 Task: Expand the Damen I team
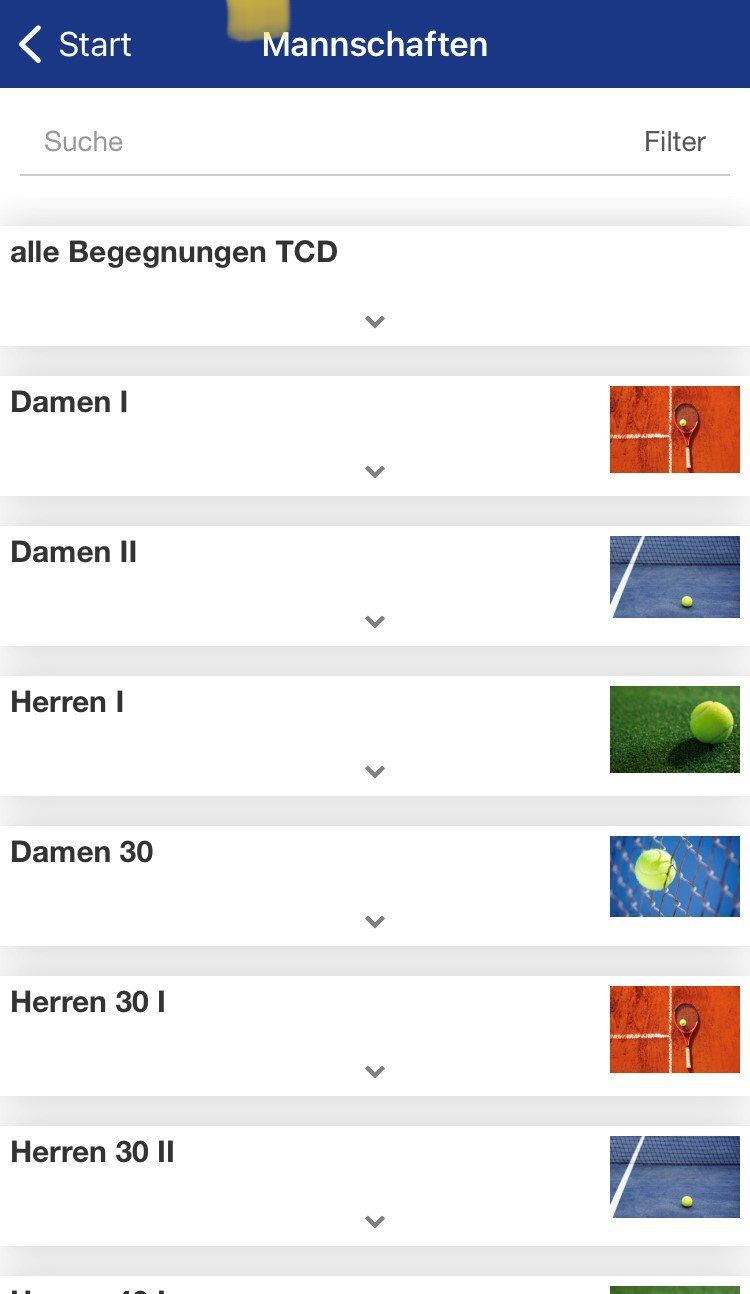(375, 471)
